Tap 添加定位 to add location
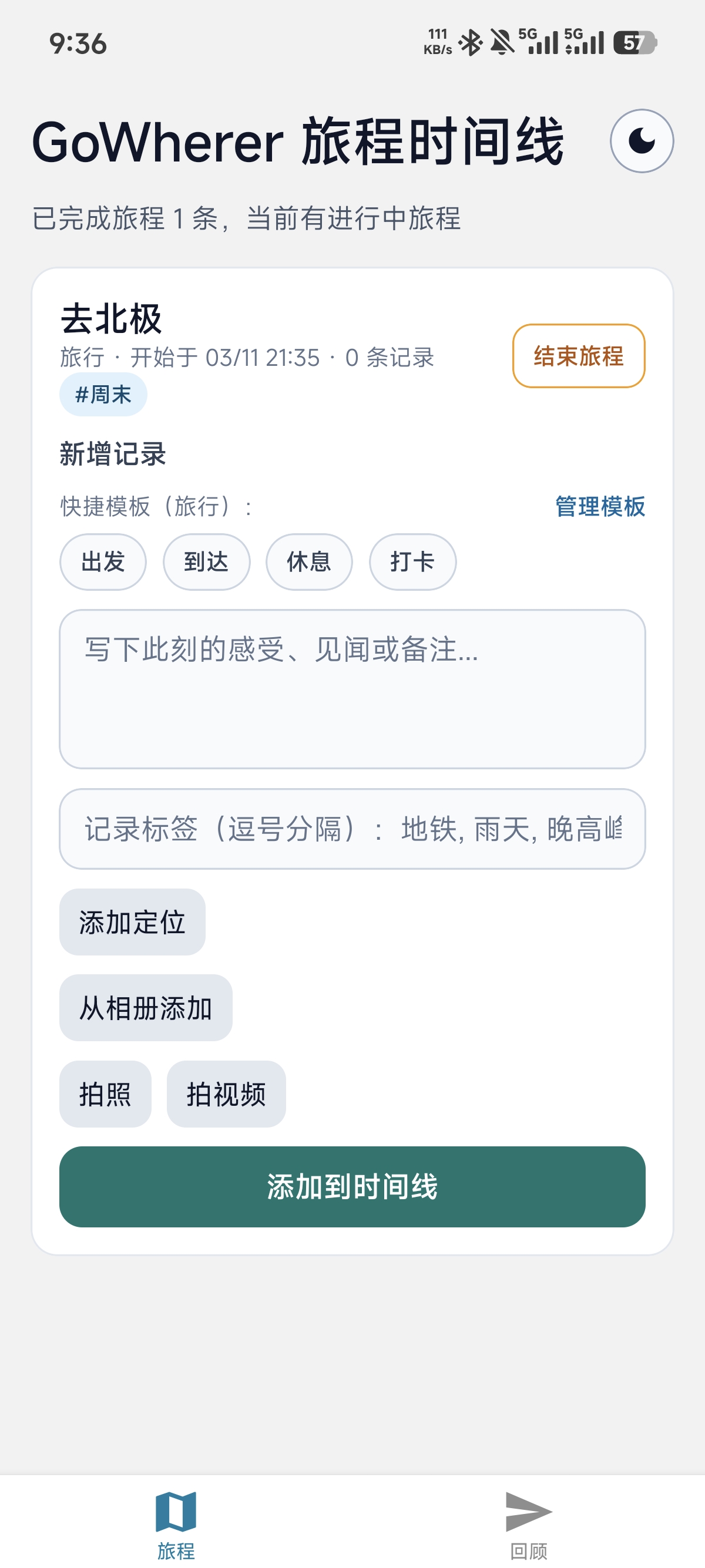The image size is (705, 1568). pyautogui.click(x=132, y=922)
